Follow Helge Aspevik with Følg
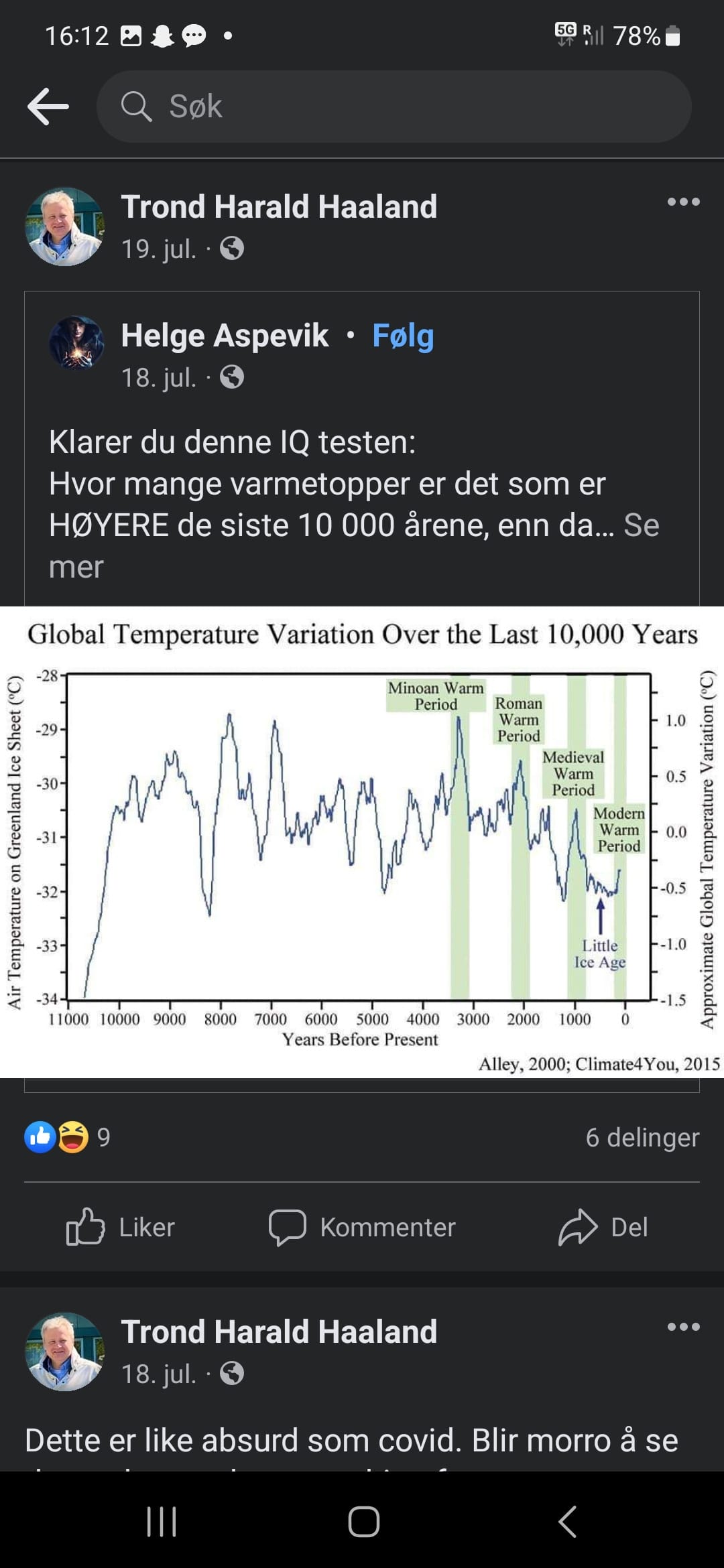Screen dimensions: 724x1568 coord(403,336)
